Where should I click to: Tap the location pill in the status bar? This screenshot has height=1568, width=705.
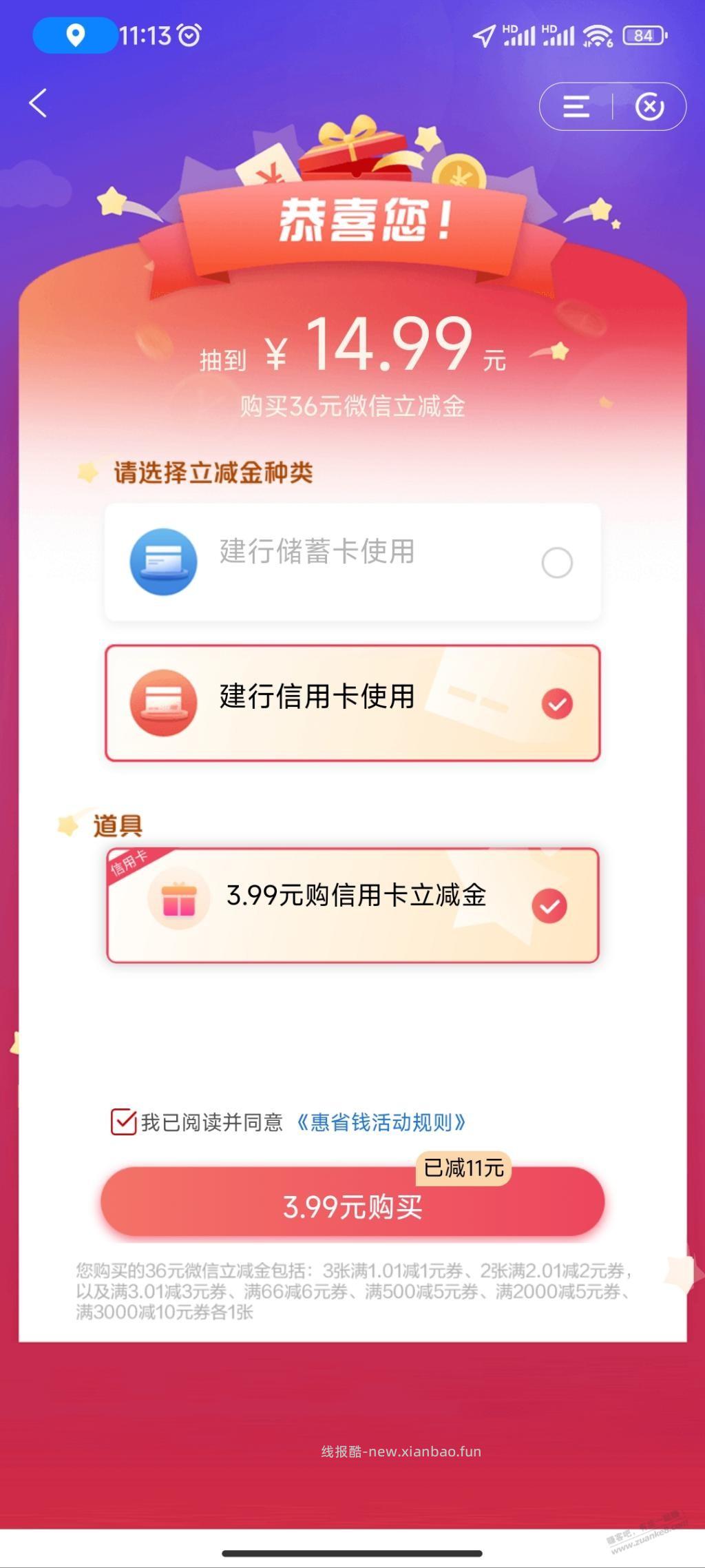(76, 36)
